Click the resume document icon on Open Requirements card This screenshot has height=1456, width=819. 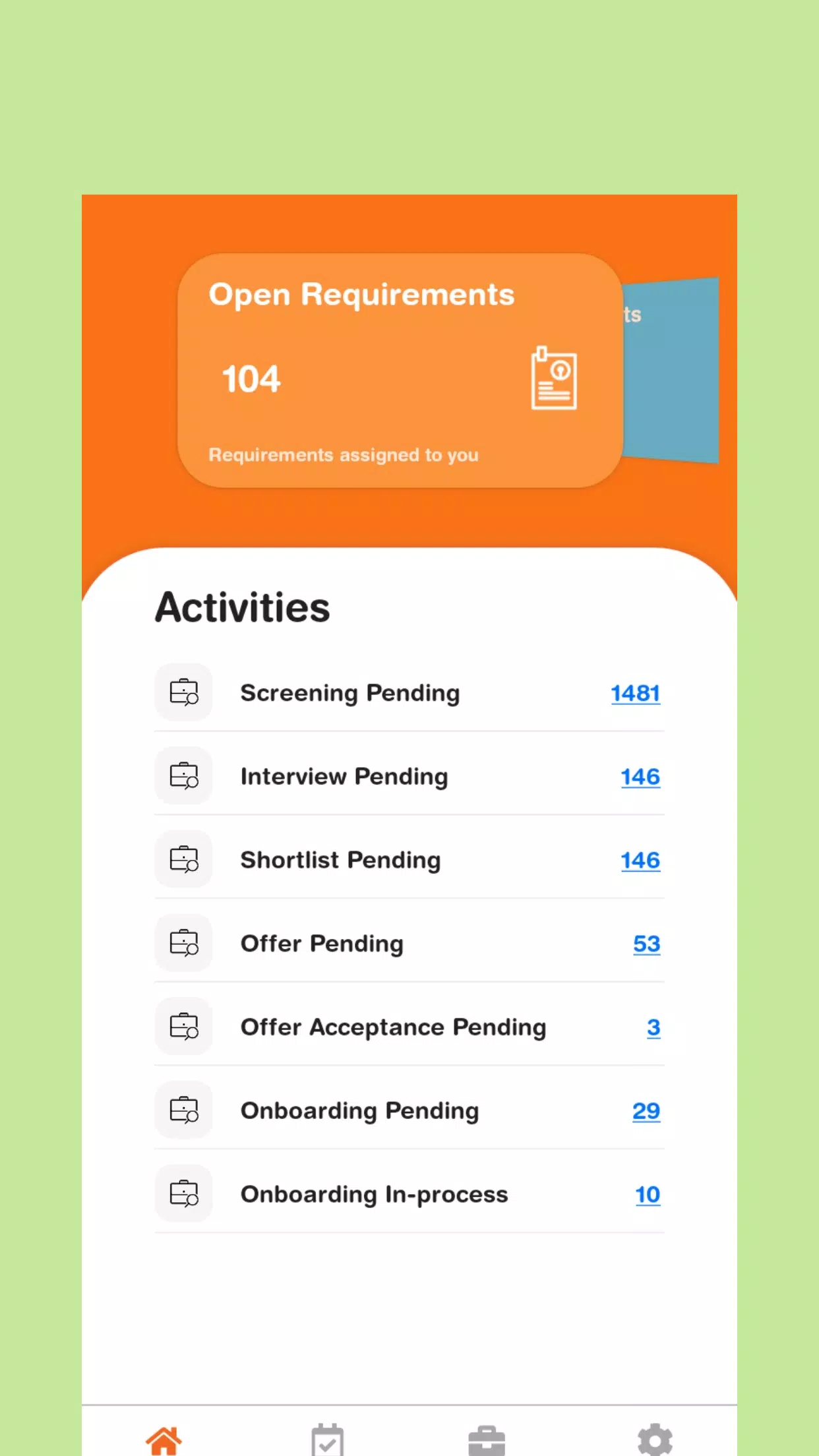click(553, 379)
